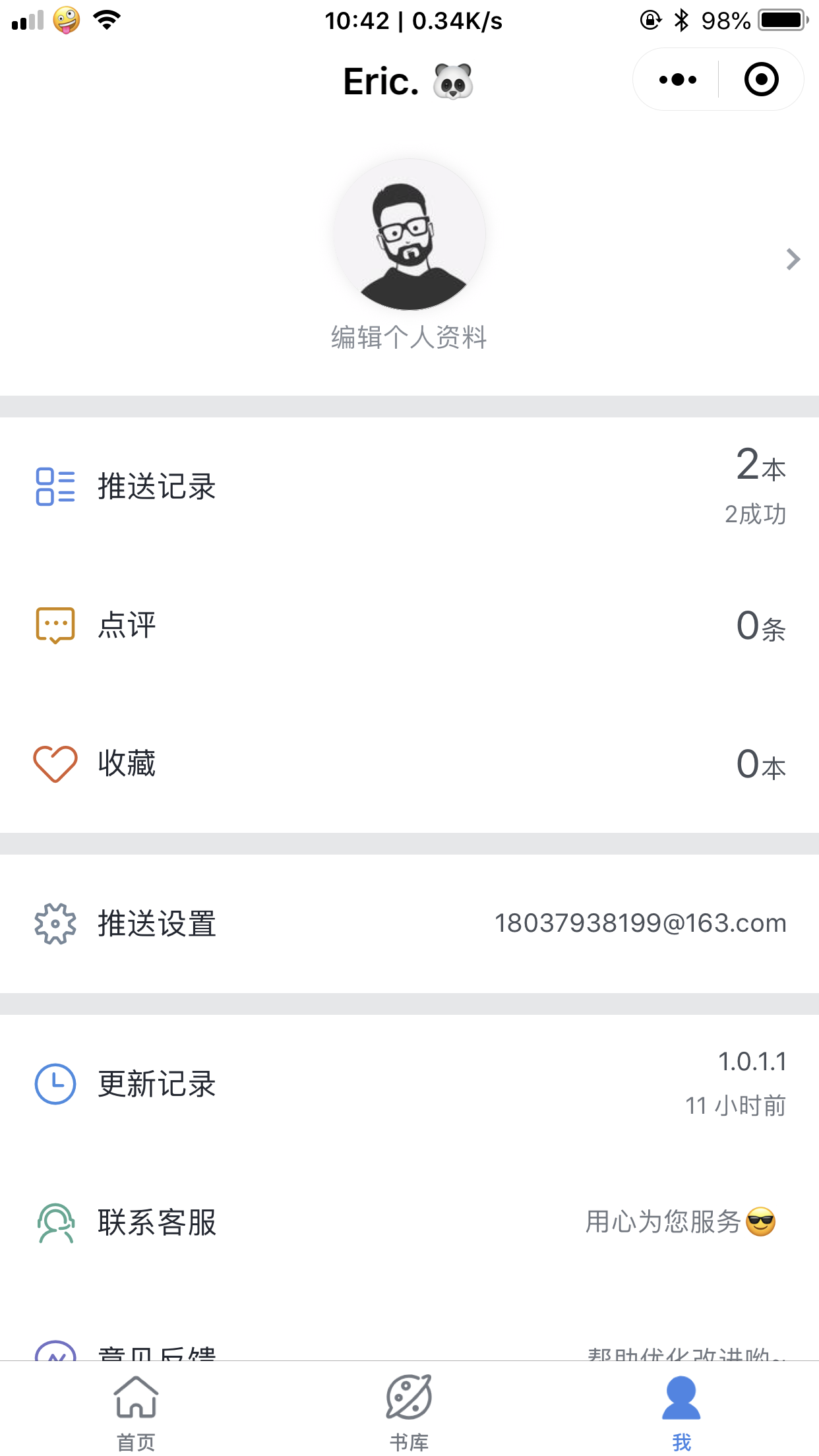Open 编辑个人资料 to edit profile
Viewport: 819px width, 1456px height.
pos(409,337)
